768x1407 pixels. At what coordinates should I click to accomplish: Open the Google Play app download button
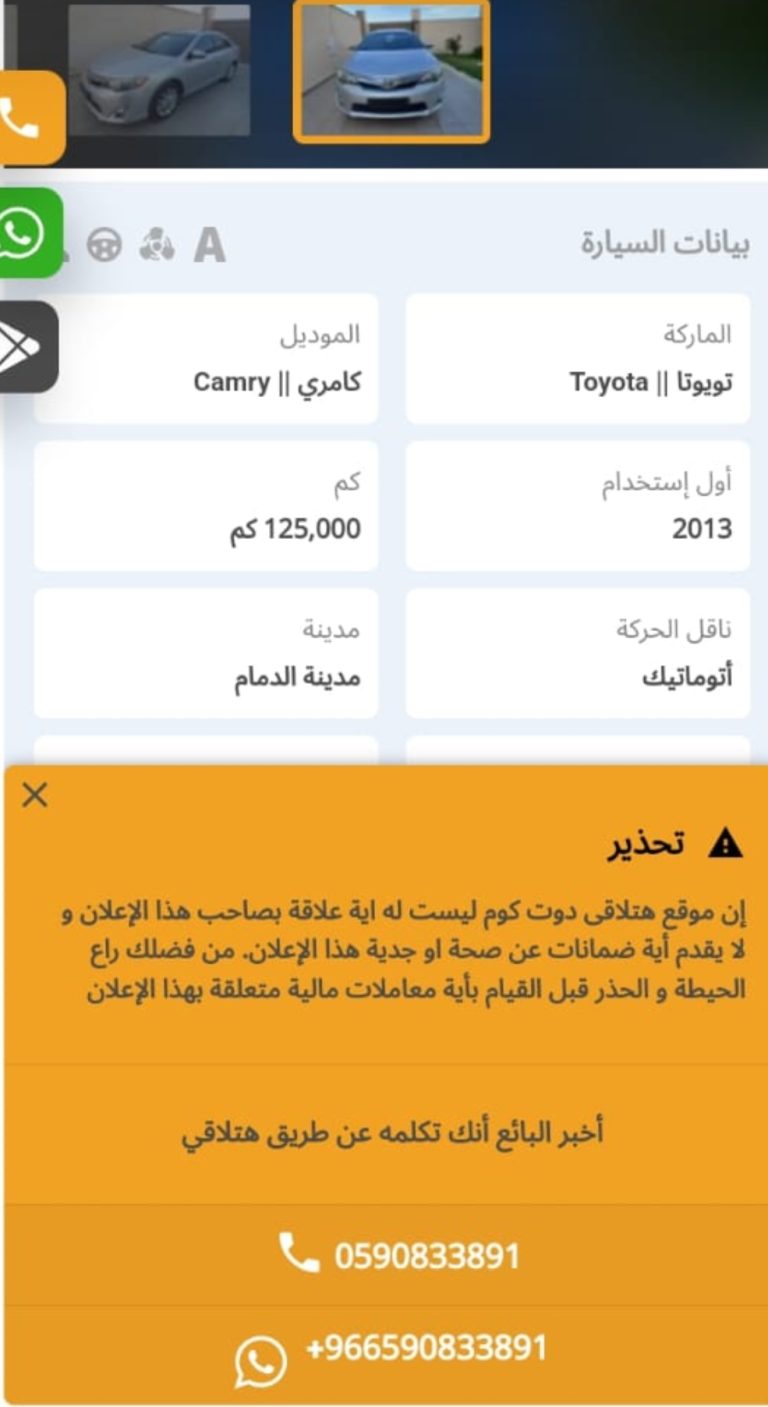coord(27,348)
